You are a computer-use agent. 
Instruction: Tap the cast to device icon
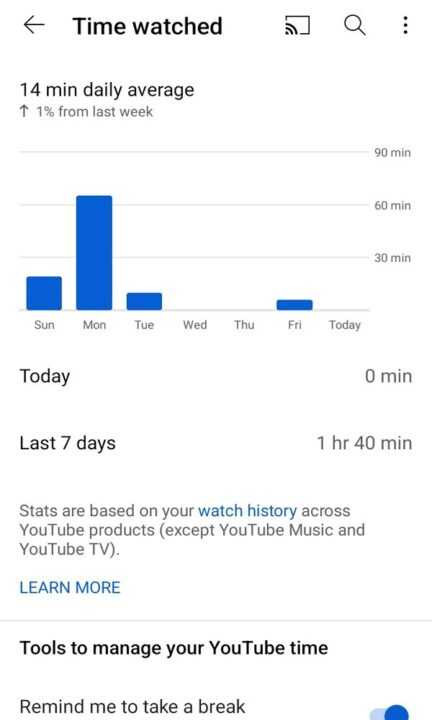297,26
